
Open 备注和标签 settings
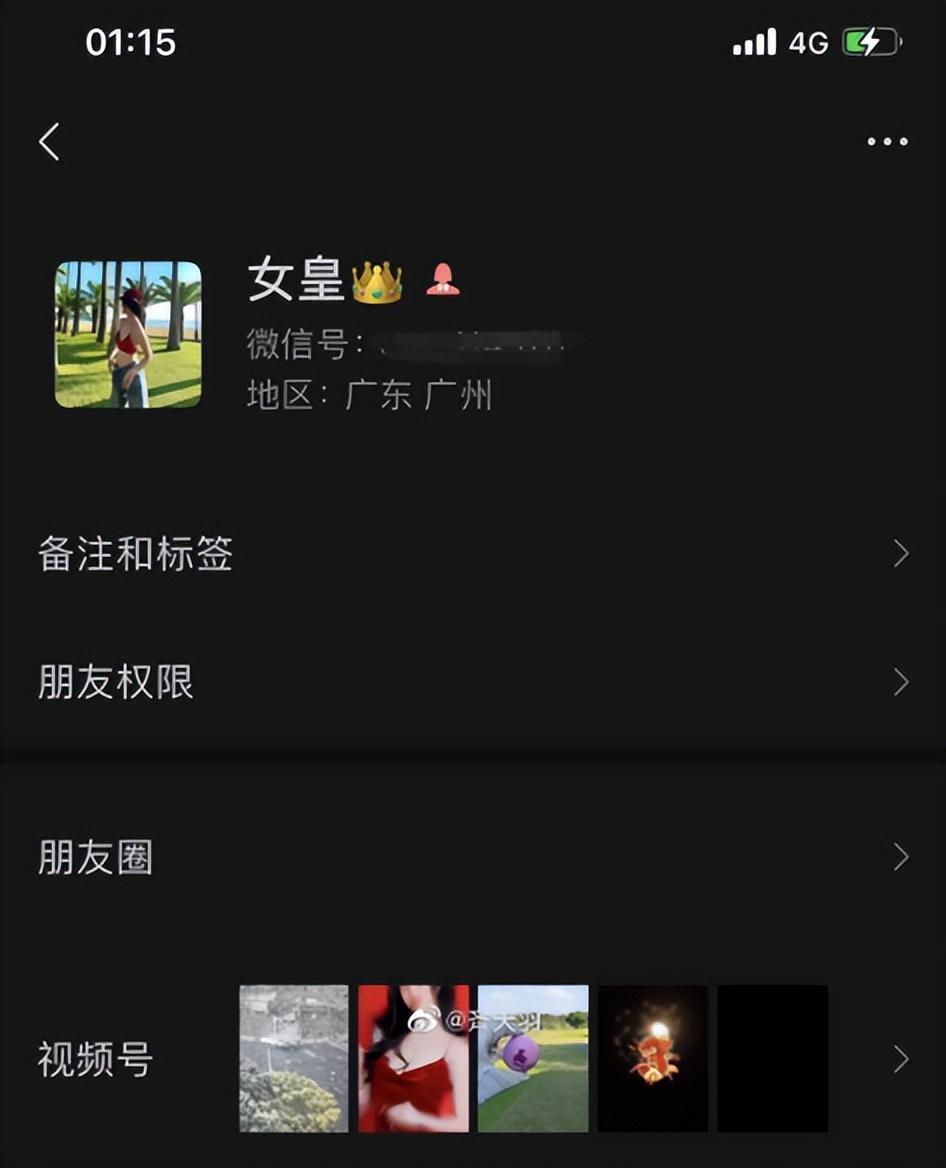pos(473,553)
